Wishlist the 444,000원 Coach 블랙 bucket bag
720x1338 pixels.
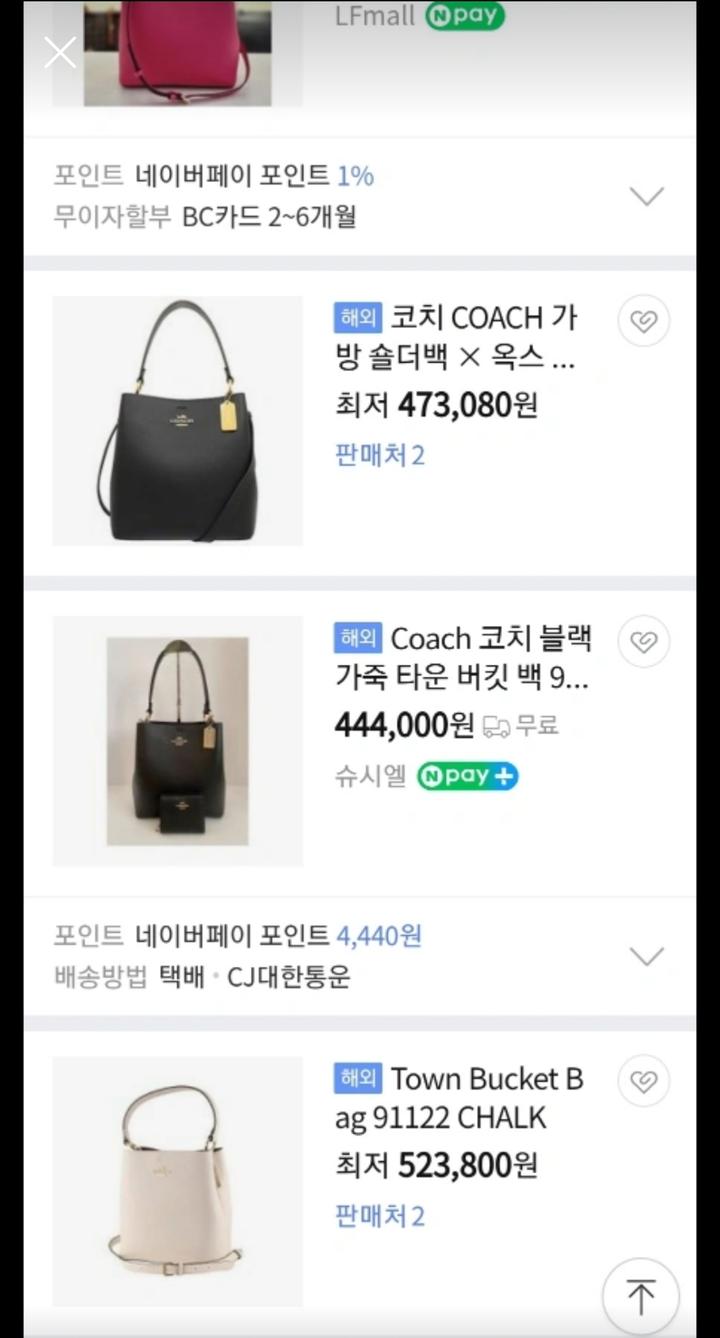(643, 641)
